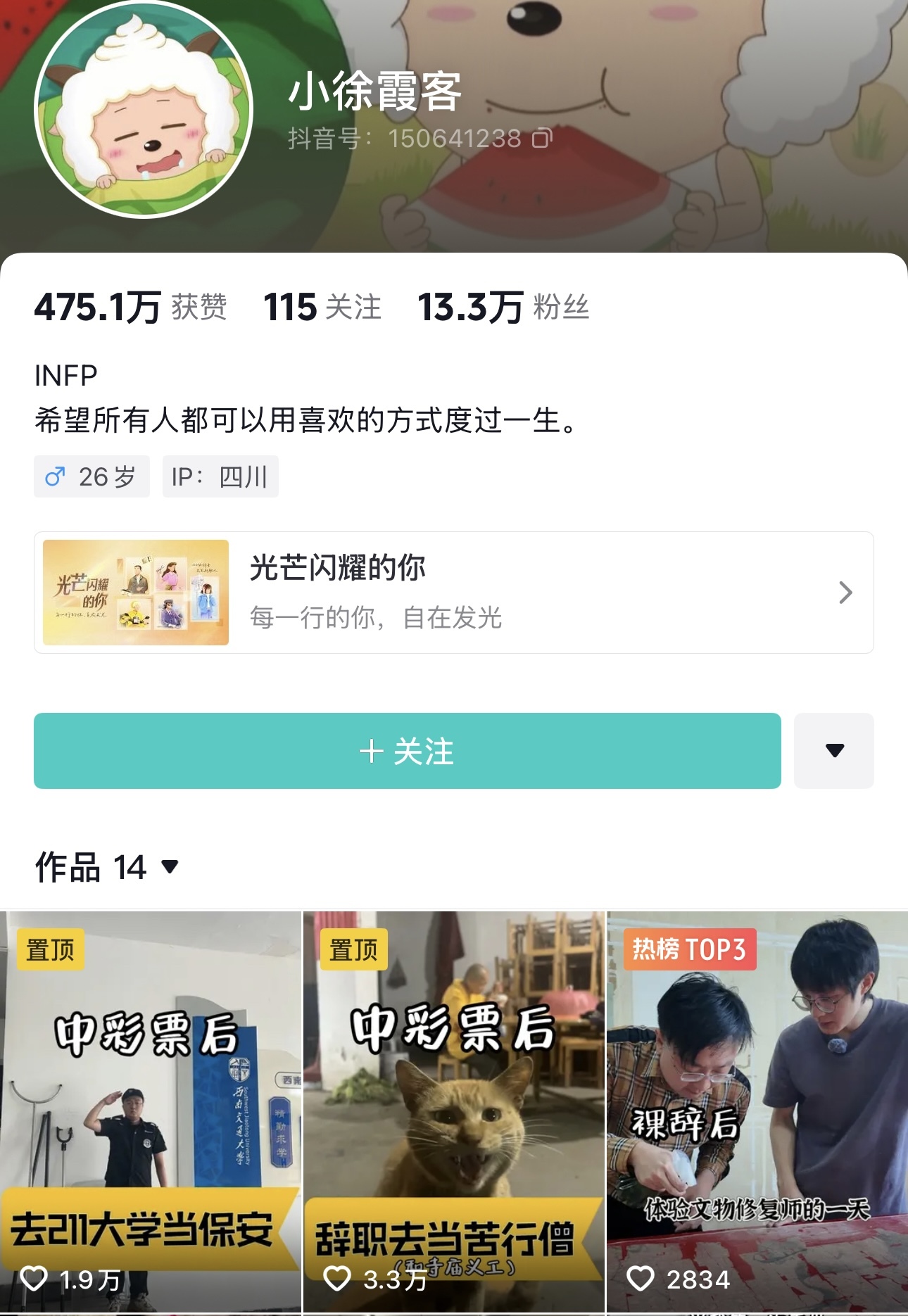Screen dimensions: 908x1316
Task: Check the 475.1万 获赞 likes count
Action: point(130,308)
